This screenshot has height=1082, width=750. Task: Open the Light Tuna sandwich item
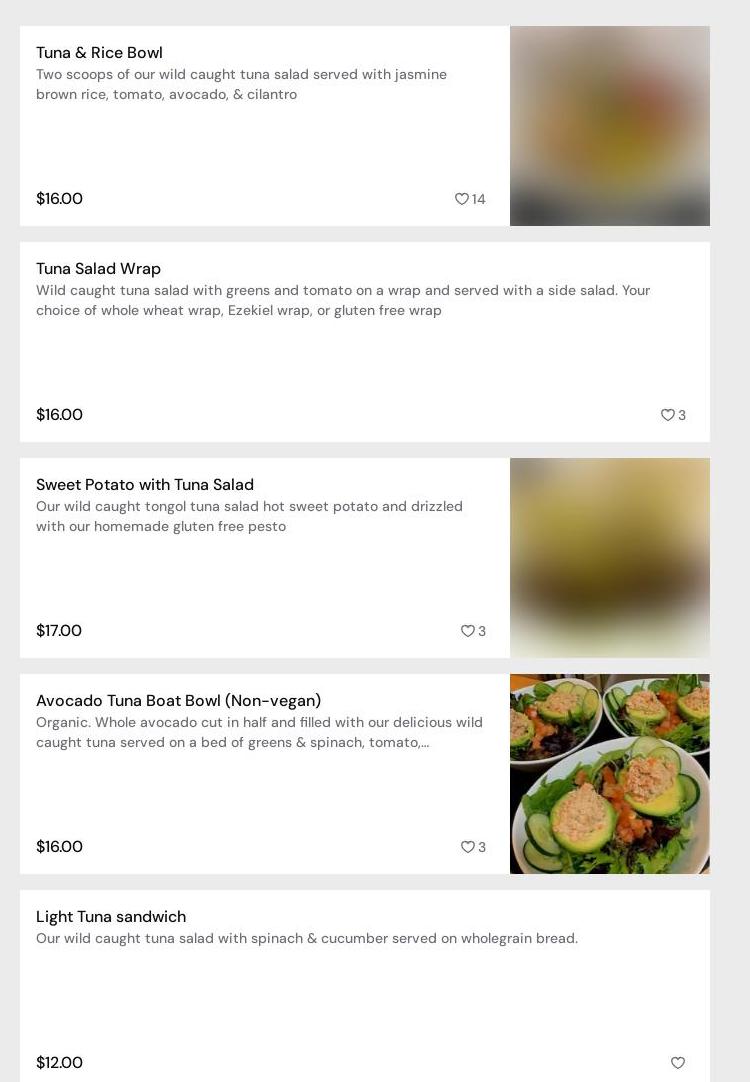pyautogui.click(x=111, y=917)
